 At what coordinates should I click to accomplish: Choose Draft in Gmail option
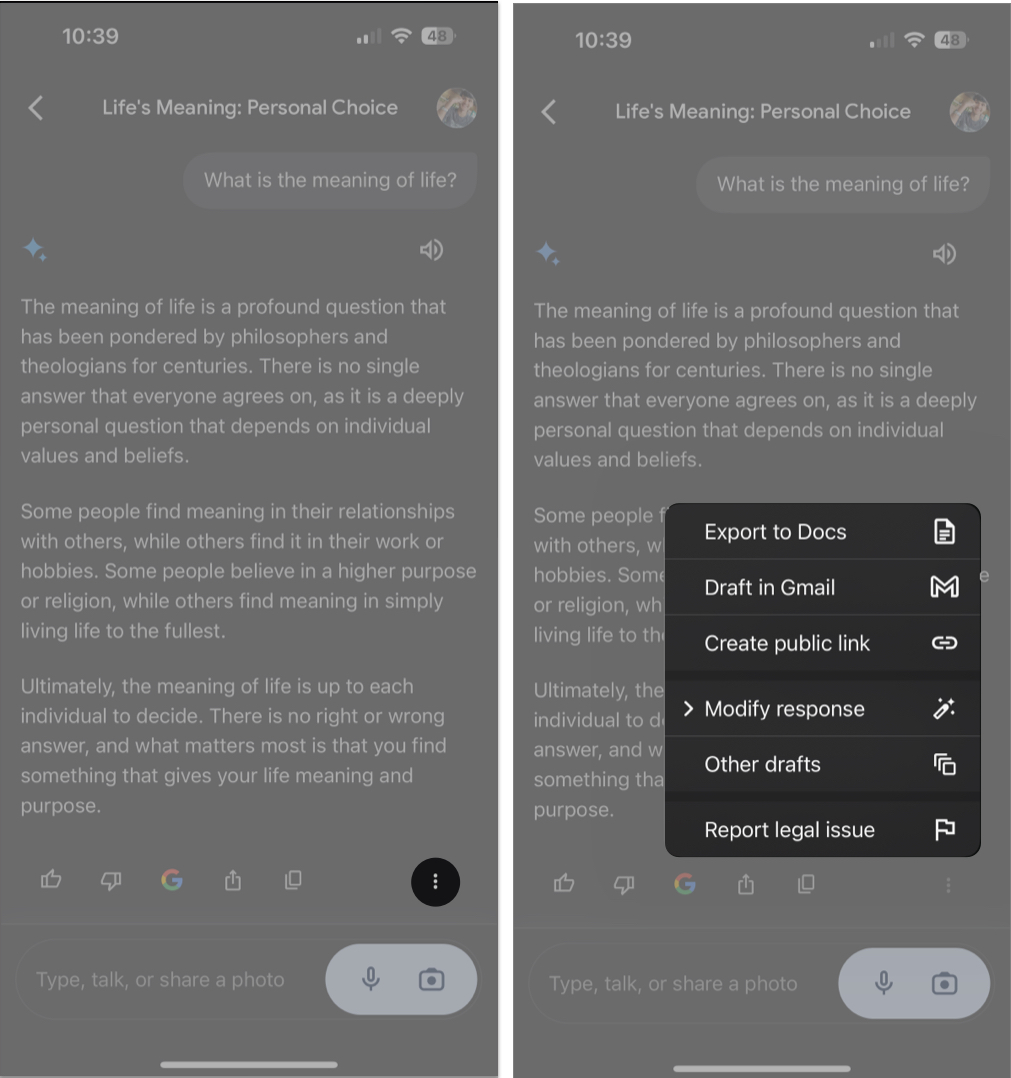(x=822, y=588)
